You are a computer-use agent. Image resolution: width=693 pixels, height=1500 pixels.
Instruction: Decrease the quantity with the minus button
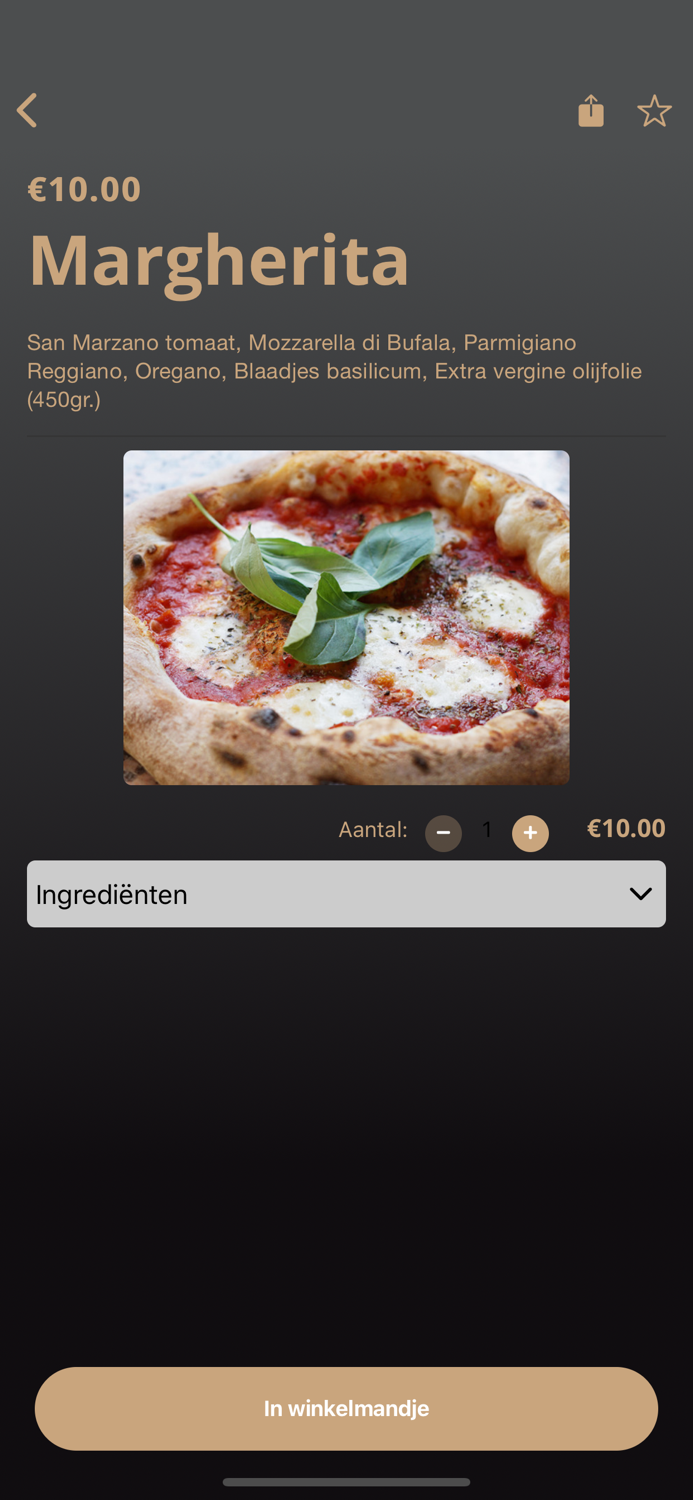point(444,833)
